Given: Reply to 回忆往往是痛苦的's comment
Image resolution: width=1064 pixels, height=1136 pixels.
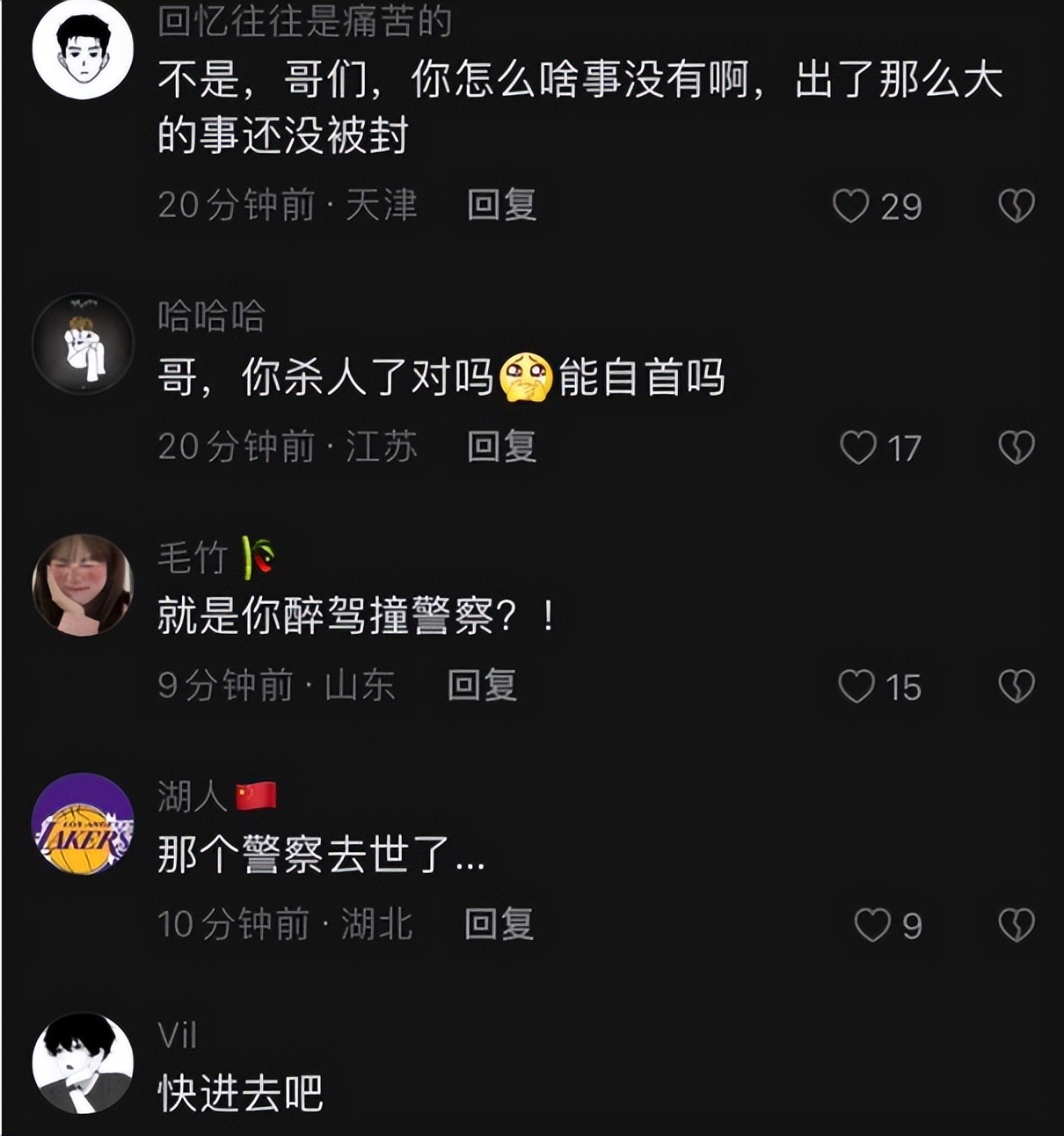Looking at the screenshot, I should (501, 206).
